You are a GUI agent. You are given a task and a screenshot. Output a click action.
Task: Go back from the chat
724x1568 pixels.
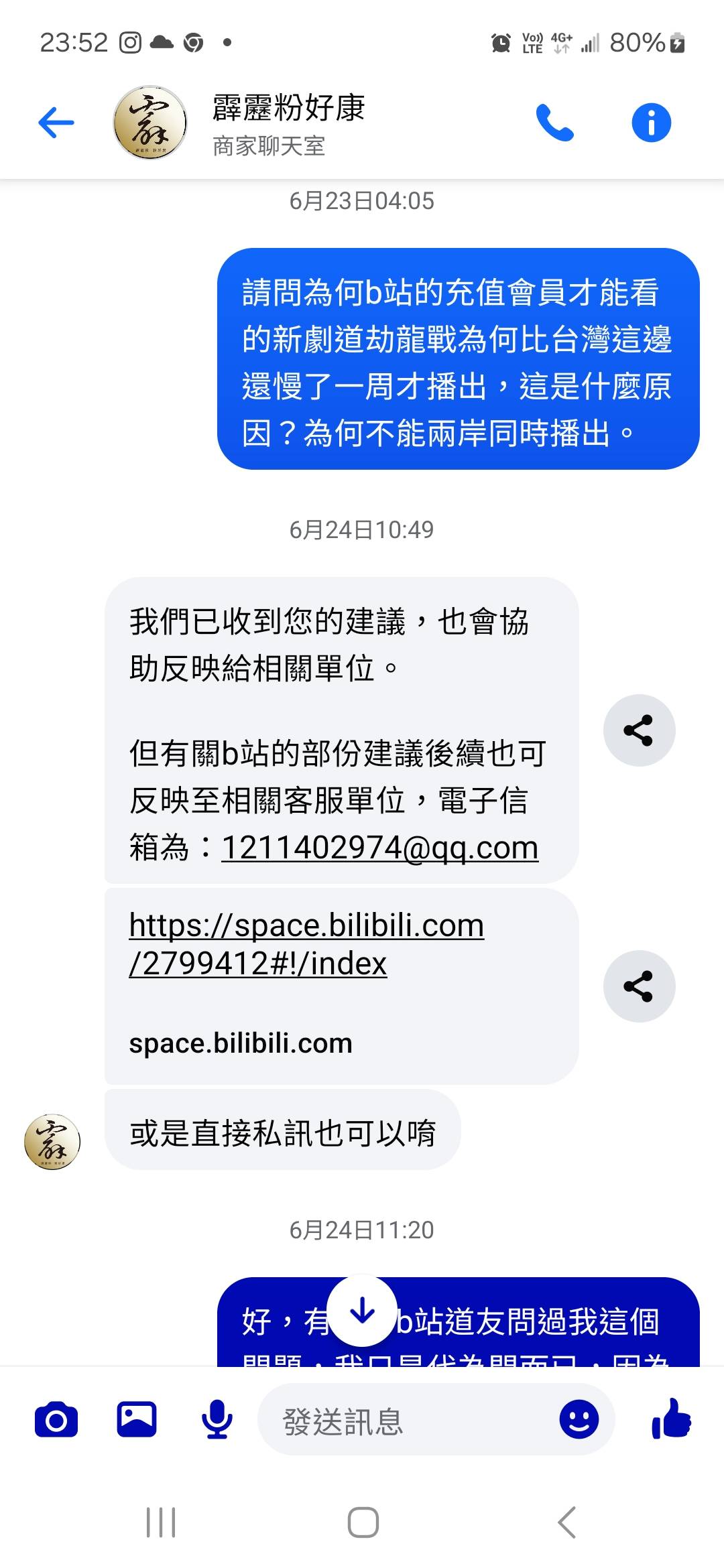56,123
